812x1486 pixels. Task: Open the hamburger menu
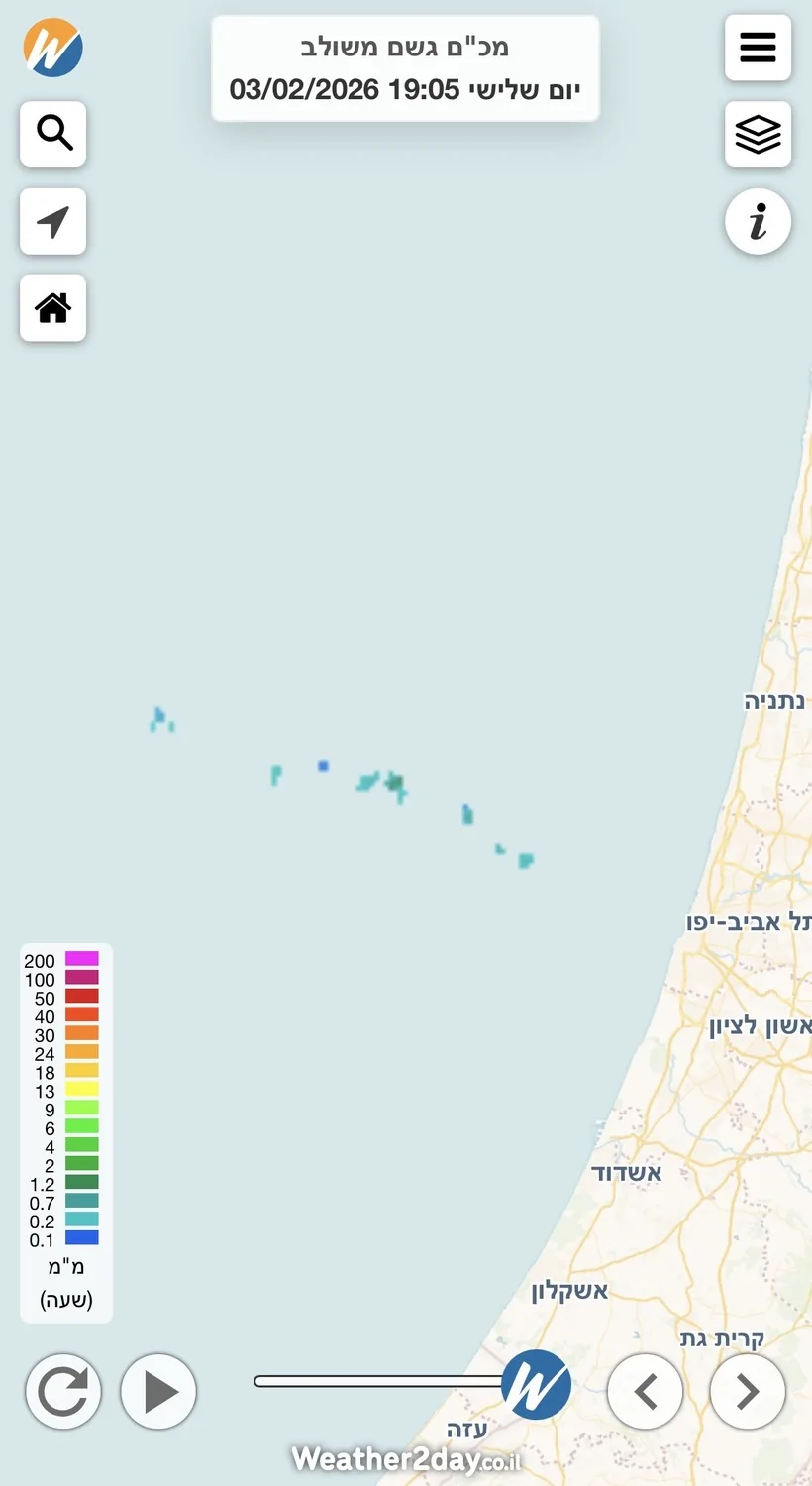pyautogui.click(x=758, y=48)
